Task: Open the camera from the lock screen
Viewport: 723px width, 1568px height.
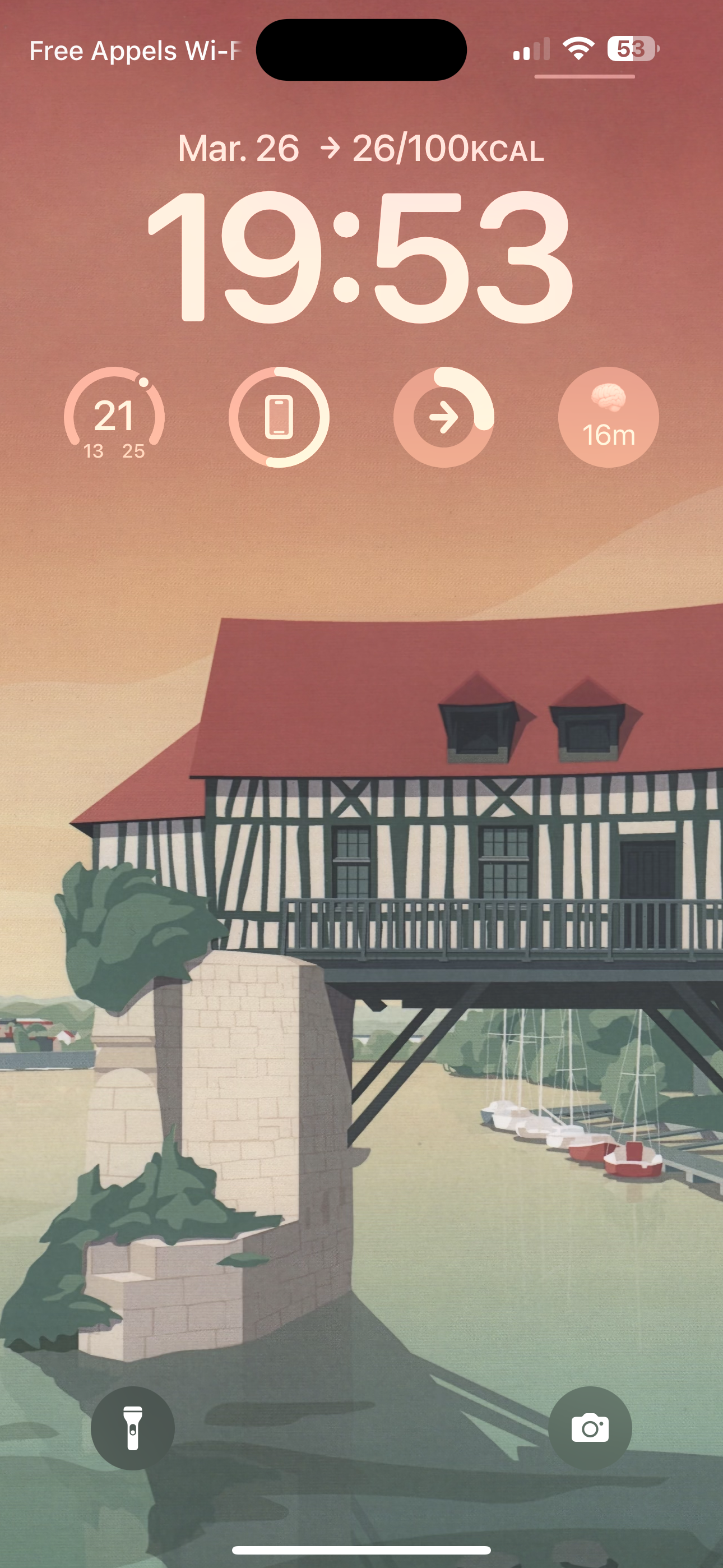Action: pos(590,1428)
